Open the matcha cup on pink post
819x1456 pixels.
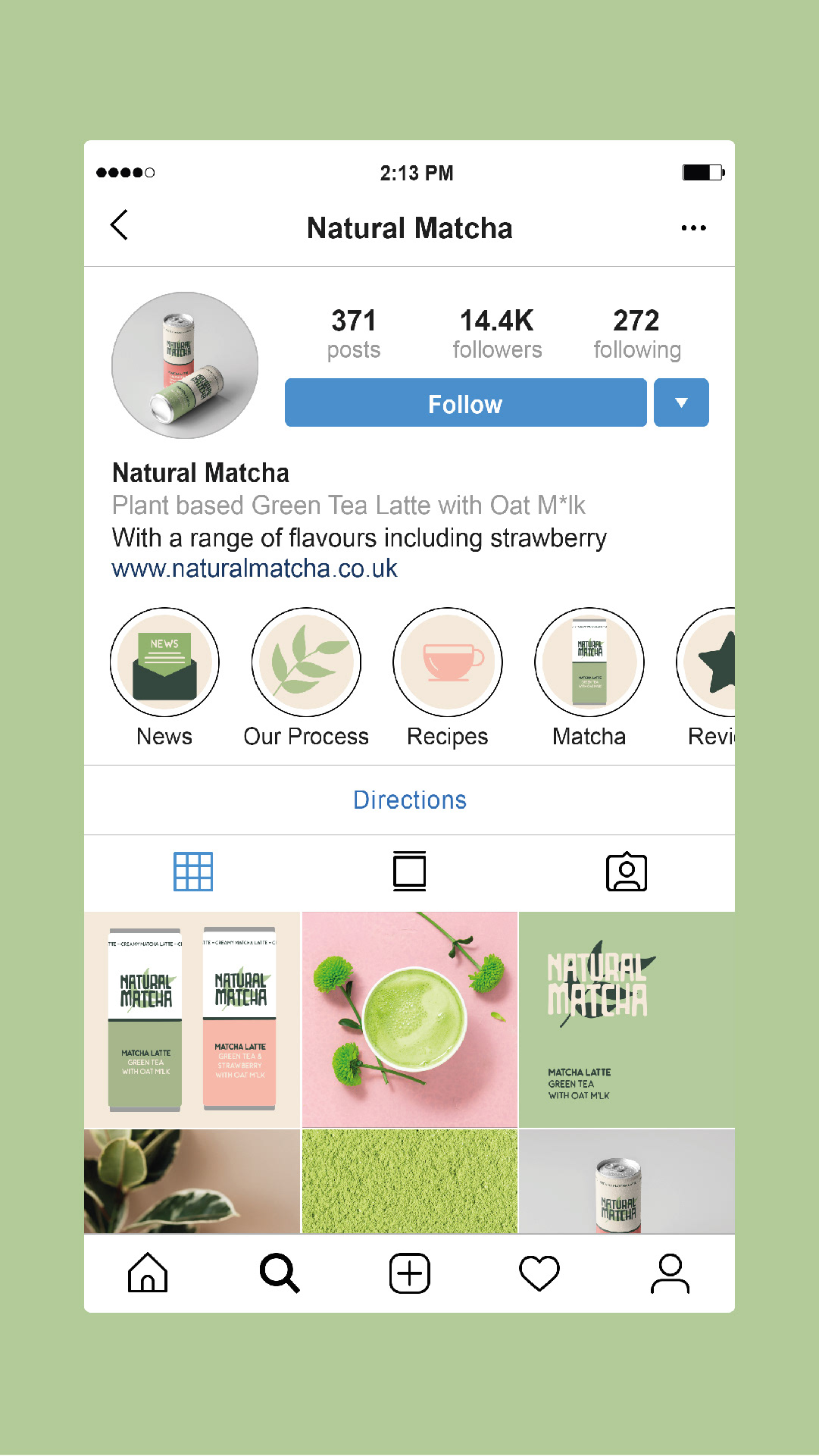click(x=410, y=1019)
